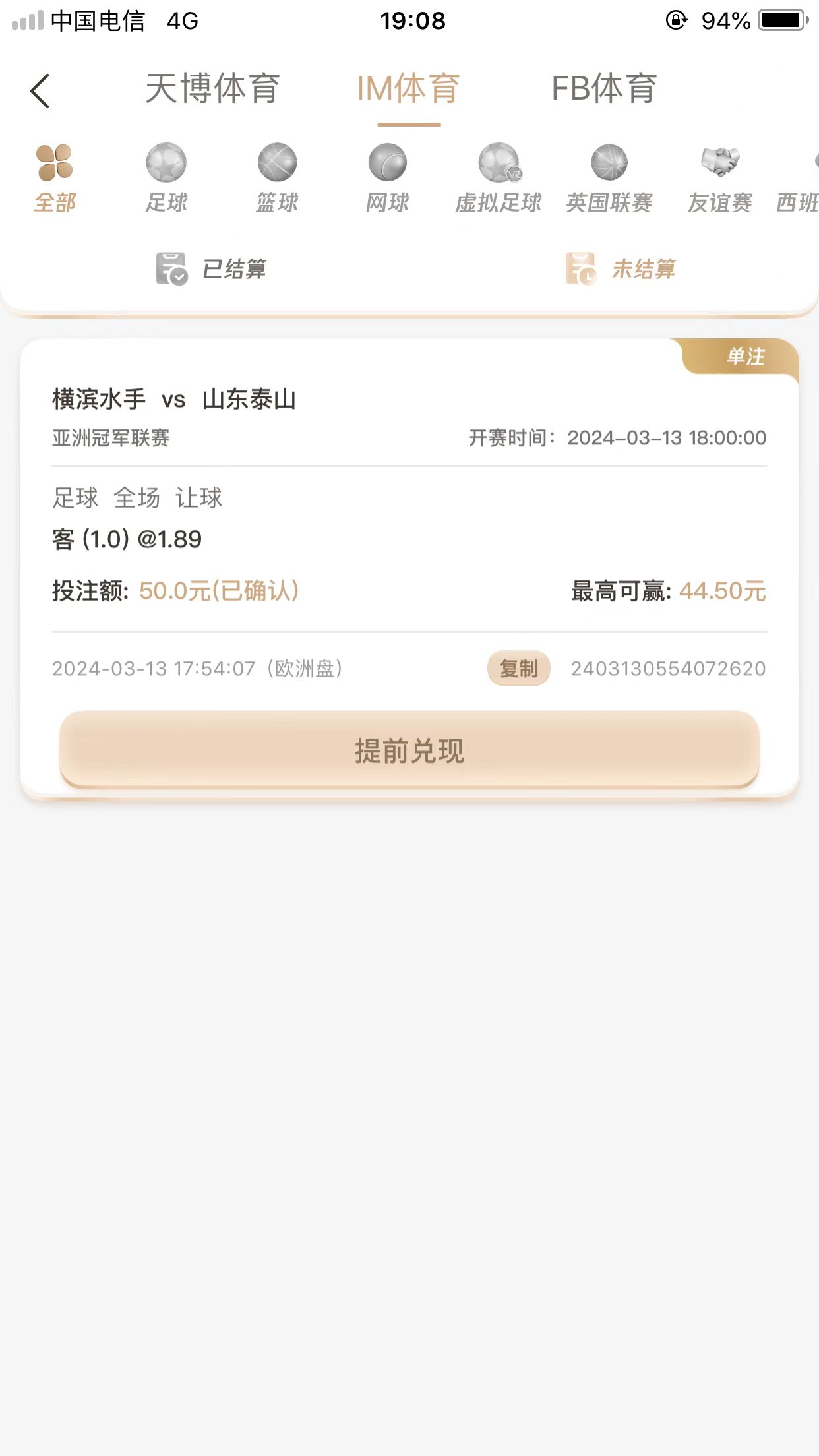Viewport: 819px width, 1456px height.
Task: Select the 全部 category
Action: pyautogui.click(x=55, y=178)
